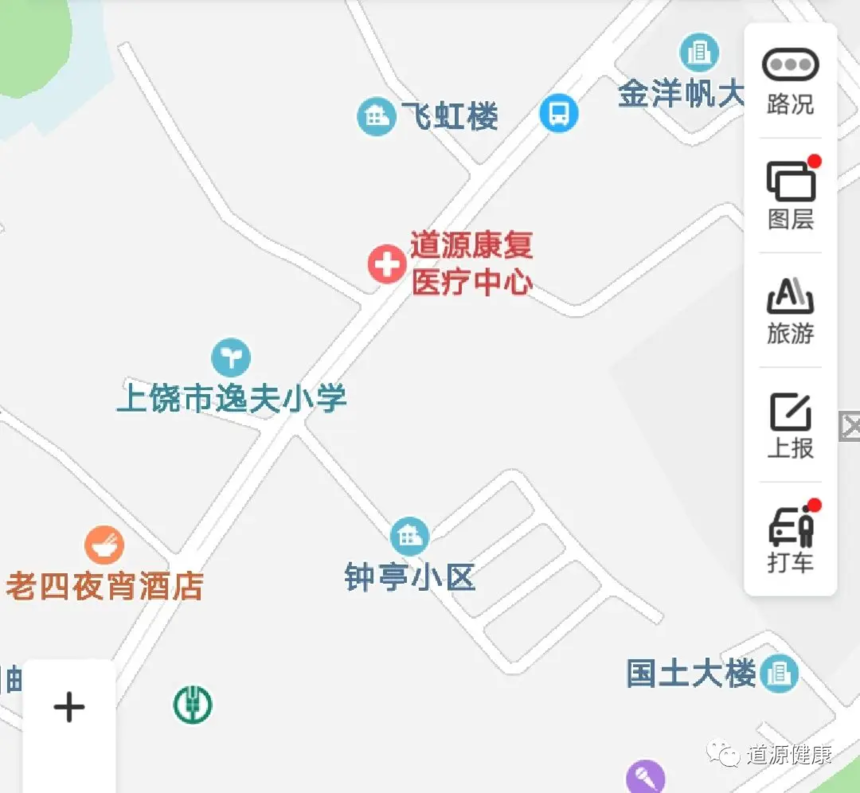This screenshot has height=793, width=860.
Task: Select the 道源康复医疗中心 marker
Action: 386,265
